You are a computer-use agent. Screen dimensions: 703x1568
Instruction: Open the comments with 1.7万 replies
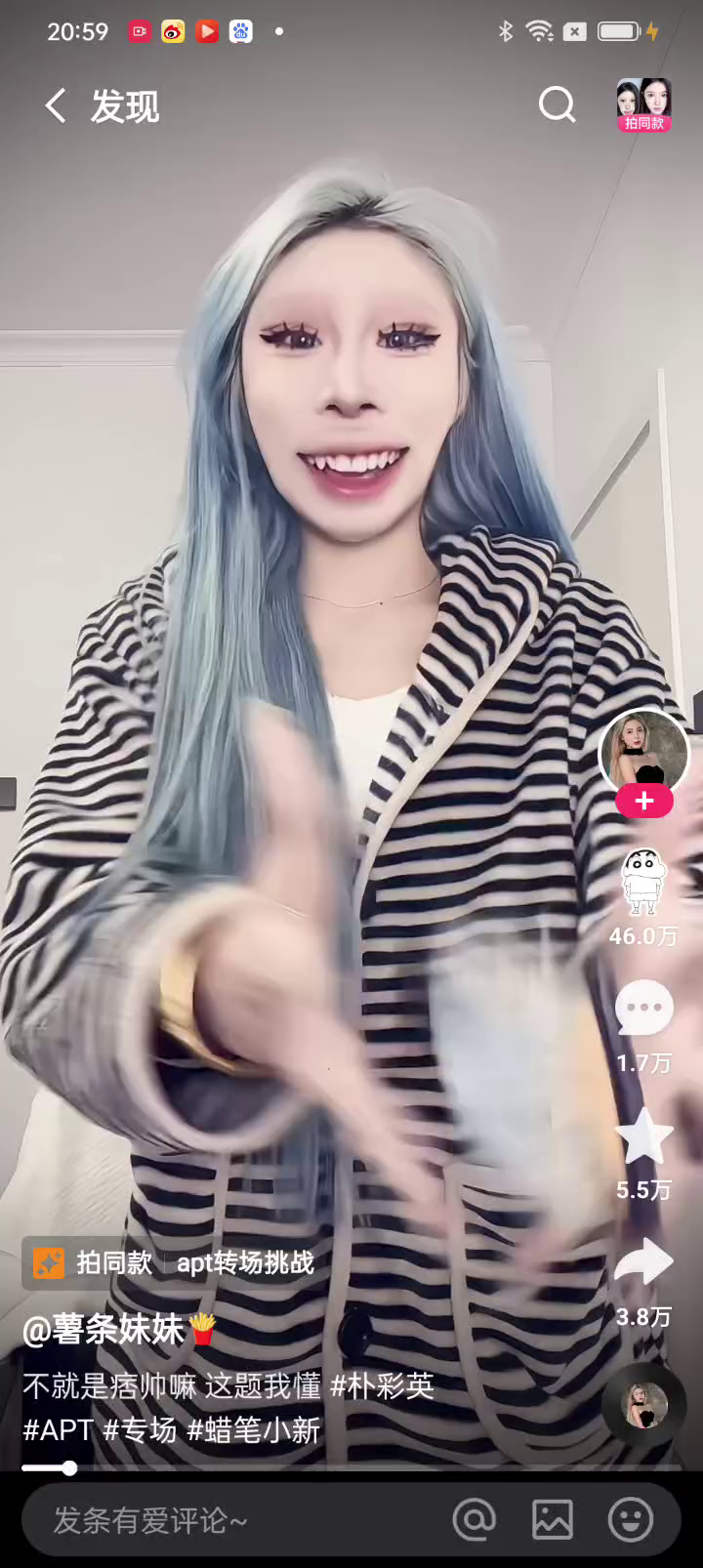(x=643, y=1011)
